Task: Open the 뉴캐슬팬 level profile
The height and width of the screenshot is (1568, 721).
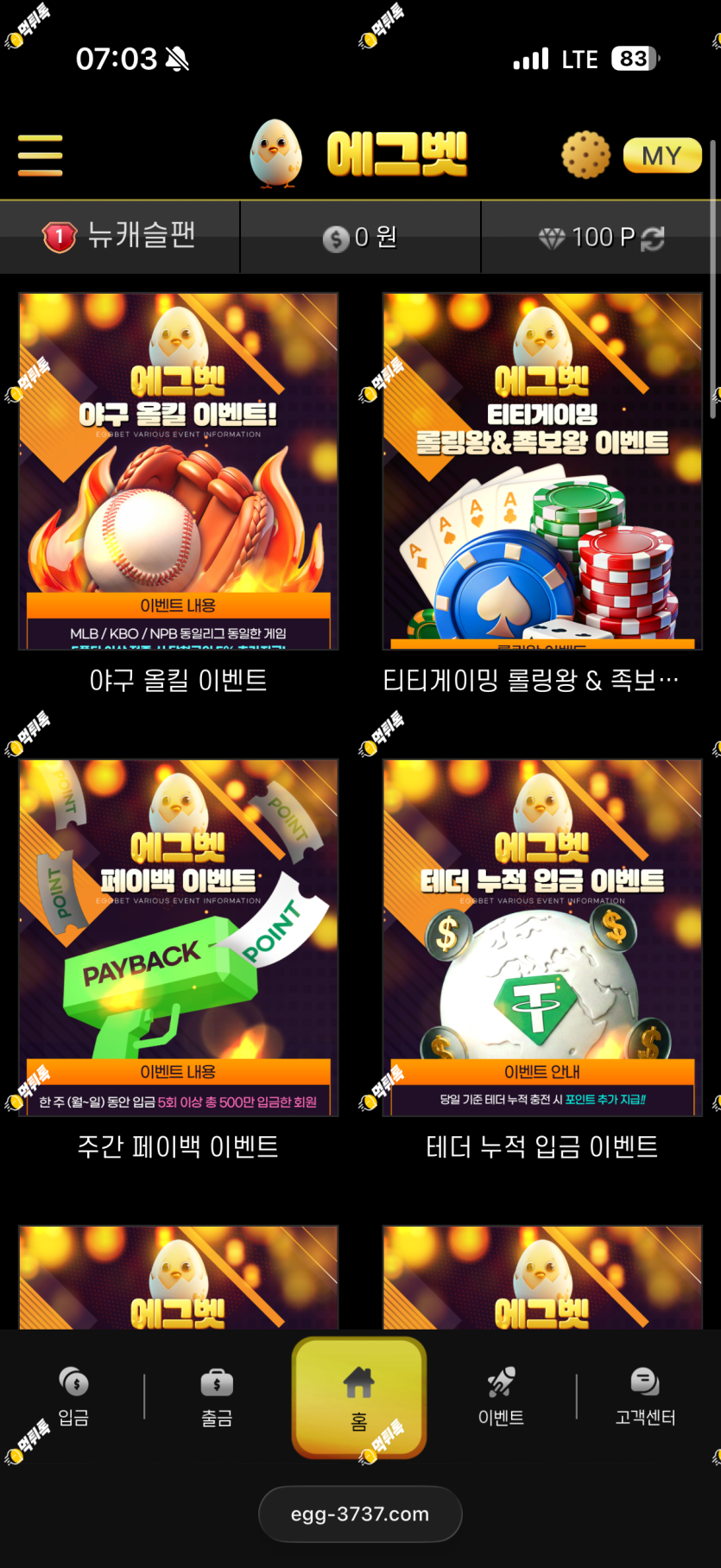Action: [119, 236]
